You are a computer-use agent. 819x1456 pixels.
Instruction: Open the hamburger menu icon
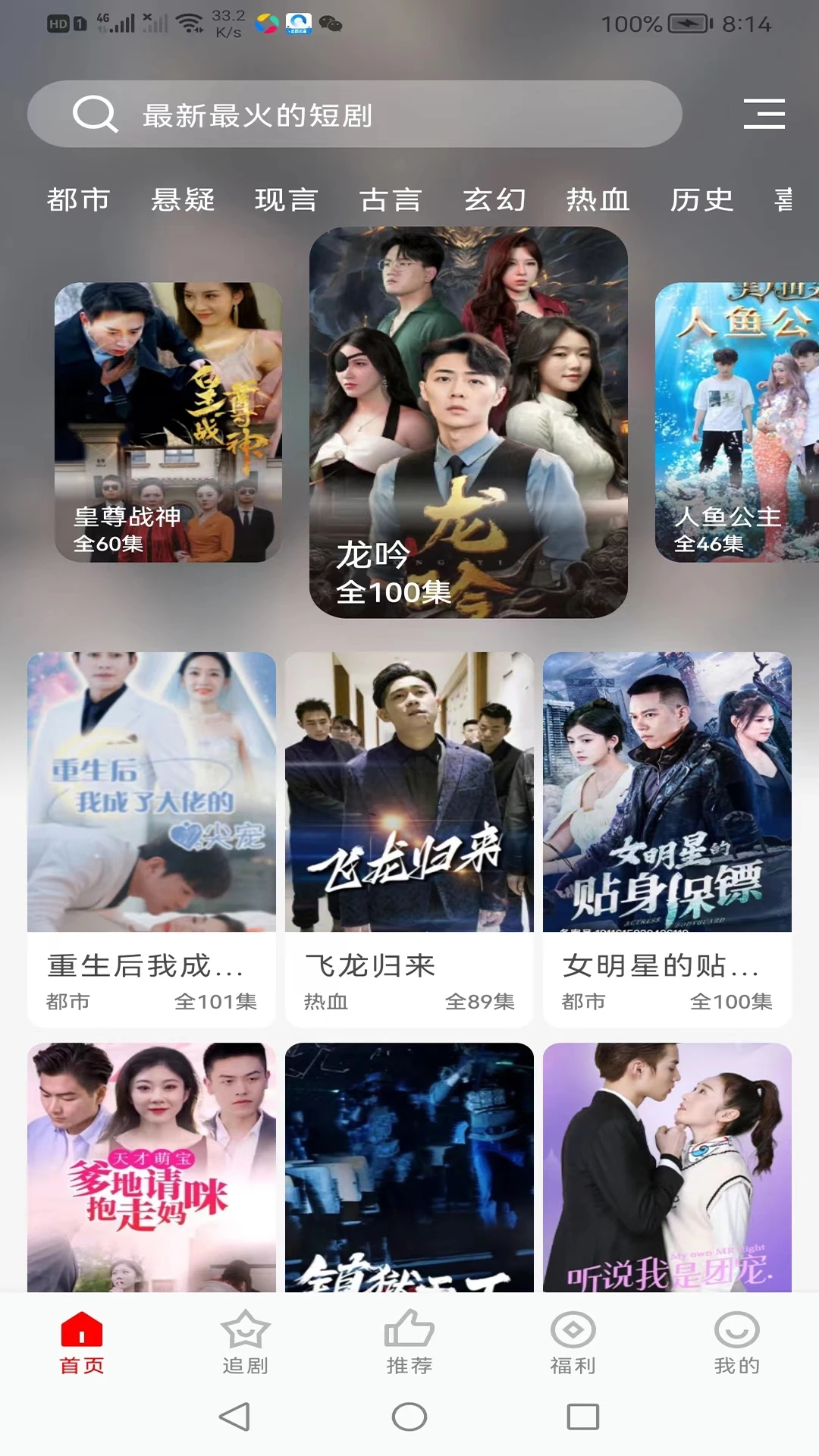click(x=764, y=114)
